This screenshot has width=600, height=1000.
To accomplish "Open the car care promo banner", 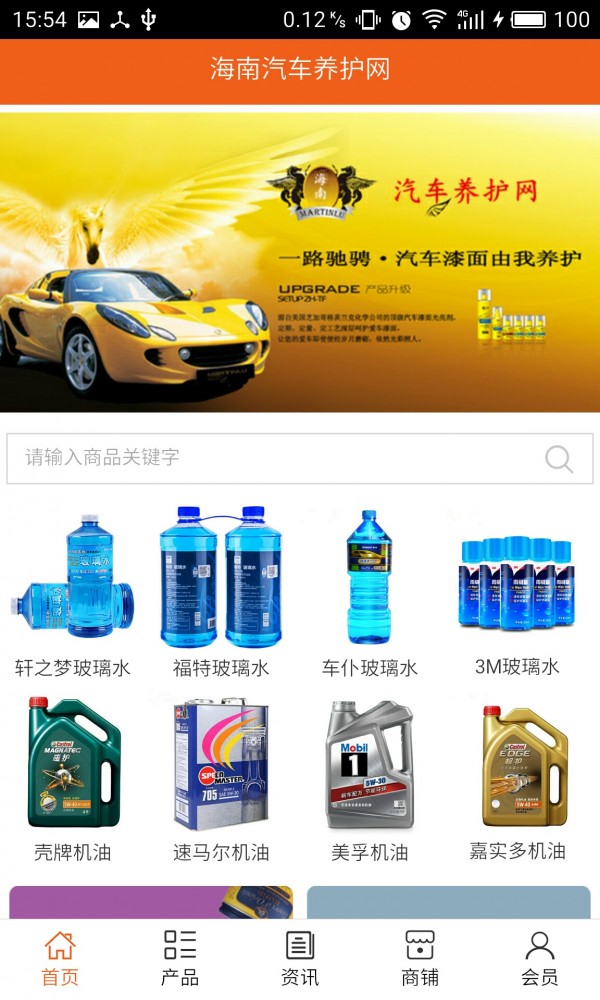I will pos(300,262).
